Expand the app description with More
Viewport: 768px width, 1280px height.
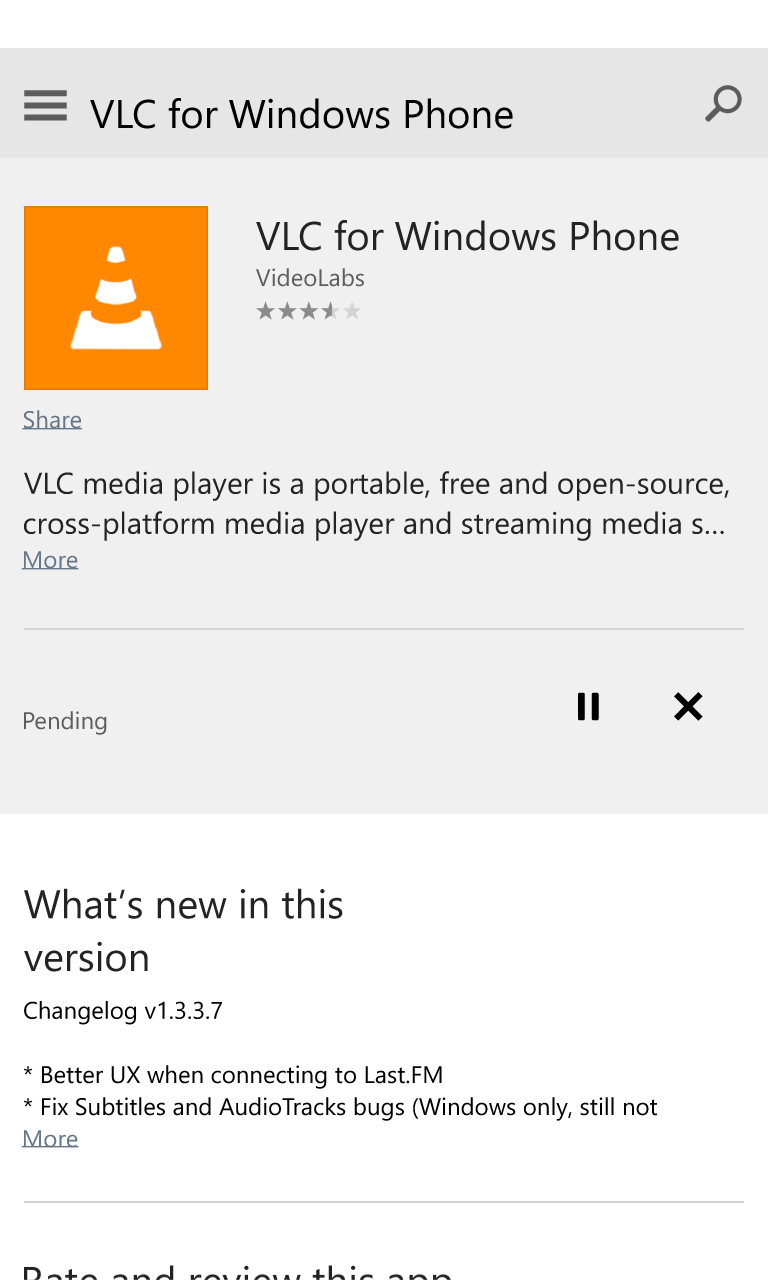point(50,559)
